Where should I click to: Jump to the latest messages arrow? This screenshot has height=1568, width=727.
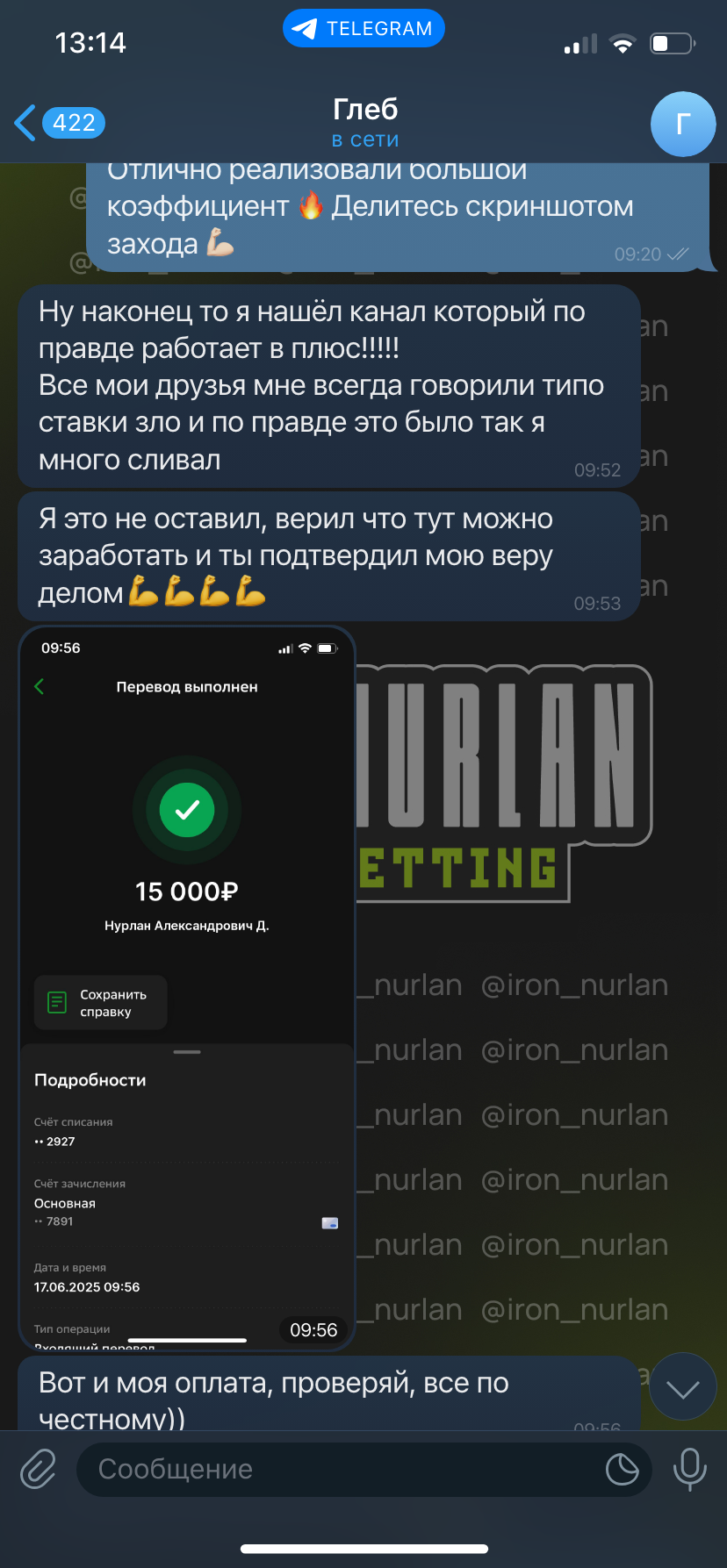point(682,1386)
